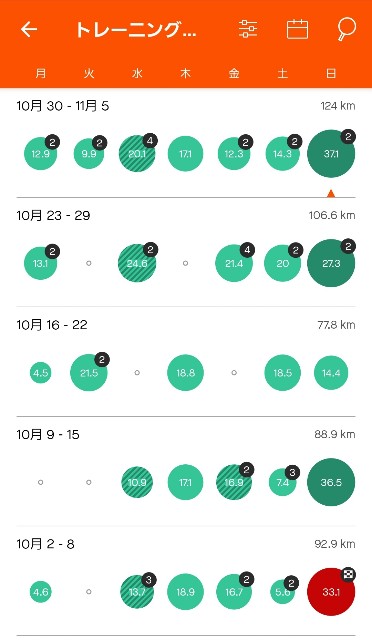372x640 pixels.
Task: Select the 20.1 km striped activity bubble
Action: pyautogui.click(x=137, y=154)
